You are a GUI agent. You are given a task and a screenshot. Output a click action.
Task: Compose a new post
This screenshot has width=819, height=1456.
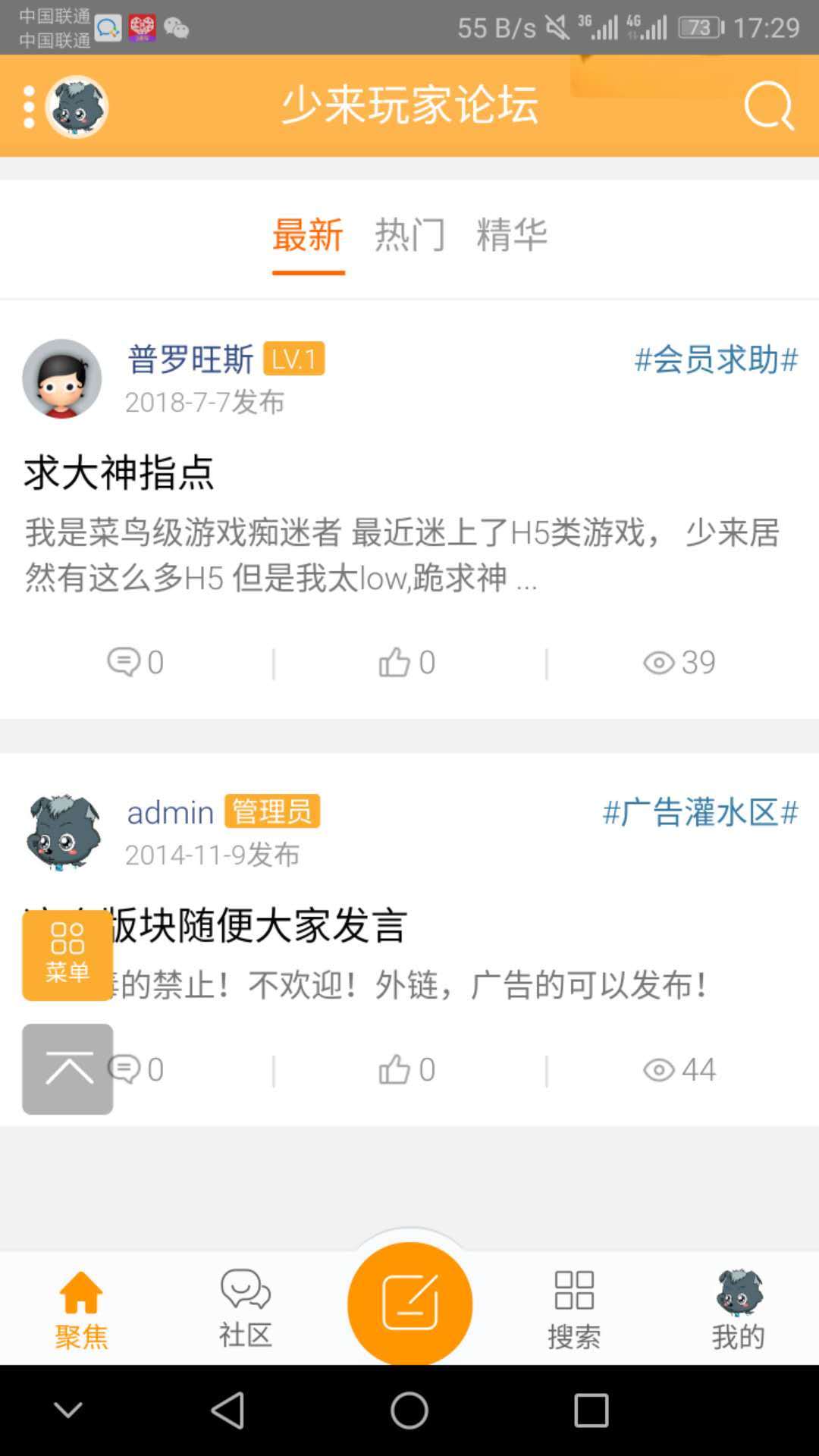click(x=409, y=1303)
